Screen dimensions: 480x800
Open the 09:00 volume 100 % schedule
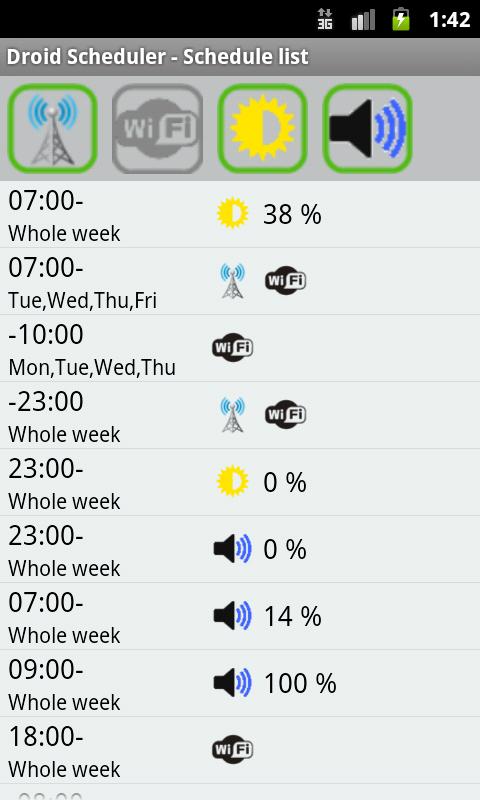pyautogui.click(x=240, y=683)
